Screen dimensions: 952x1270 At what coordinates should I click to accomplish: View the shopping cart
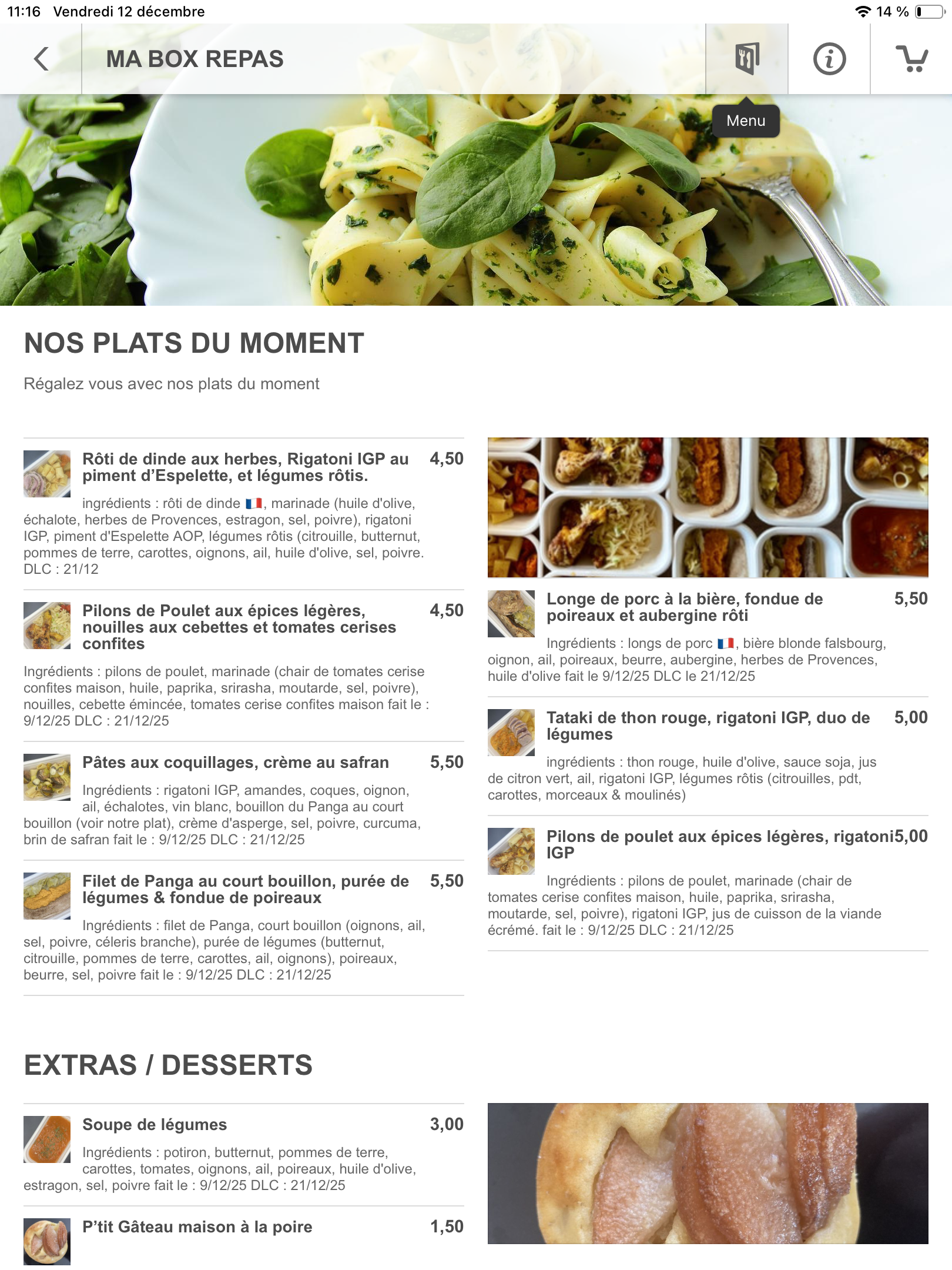(911, 59)
